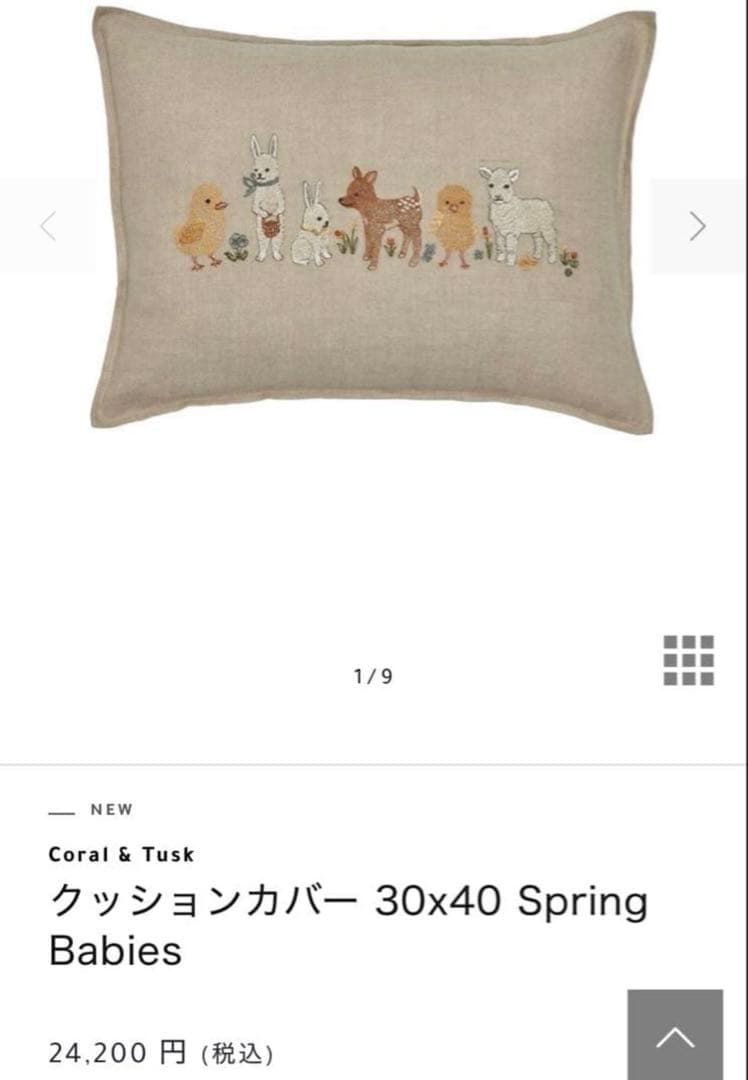Click the 税込 tax-included label
The height and width of the screenshot is (1080, 748).
point(237,1051)
